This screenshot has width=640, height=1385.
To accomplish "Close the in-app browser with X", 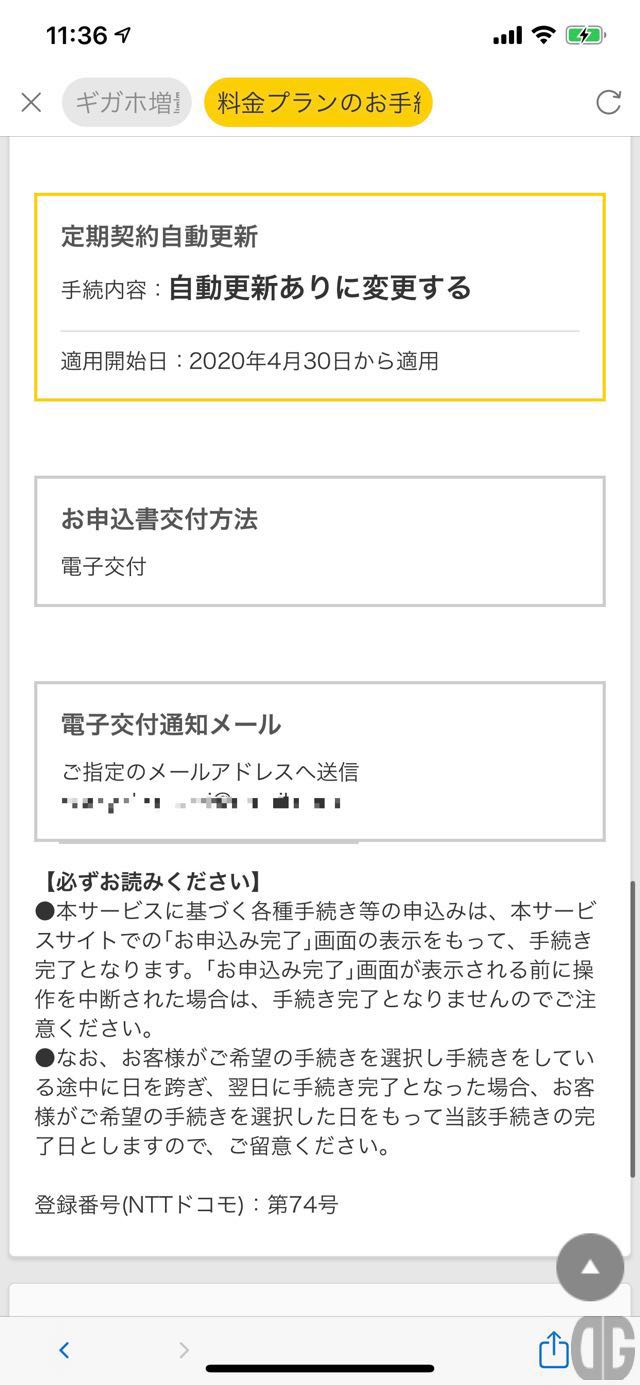I will coord(31,102).
